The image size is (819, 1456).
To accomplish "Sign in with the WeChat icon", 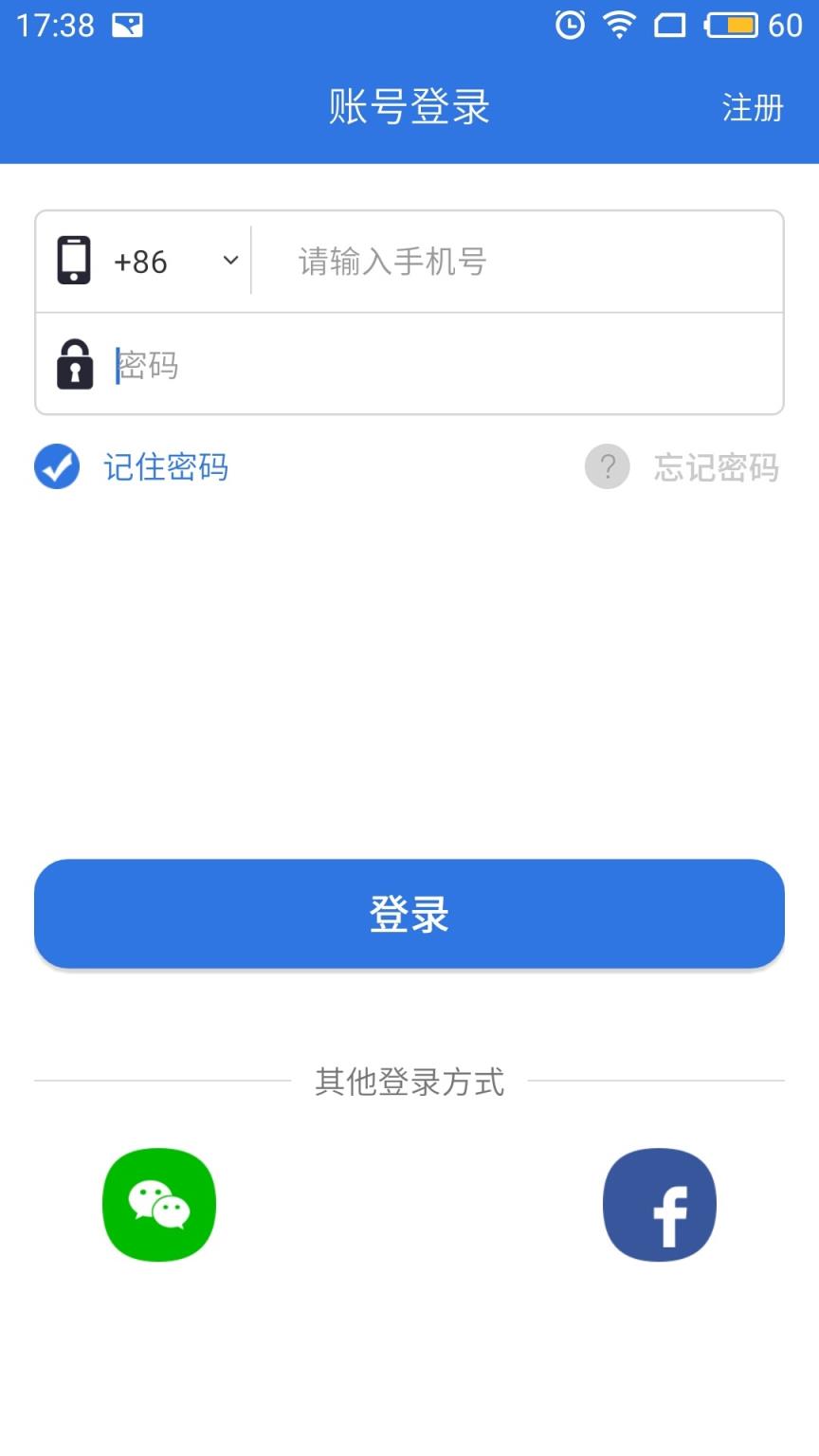I will [x=159, y=1204].
